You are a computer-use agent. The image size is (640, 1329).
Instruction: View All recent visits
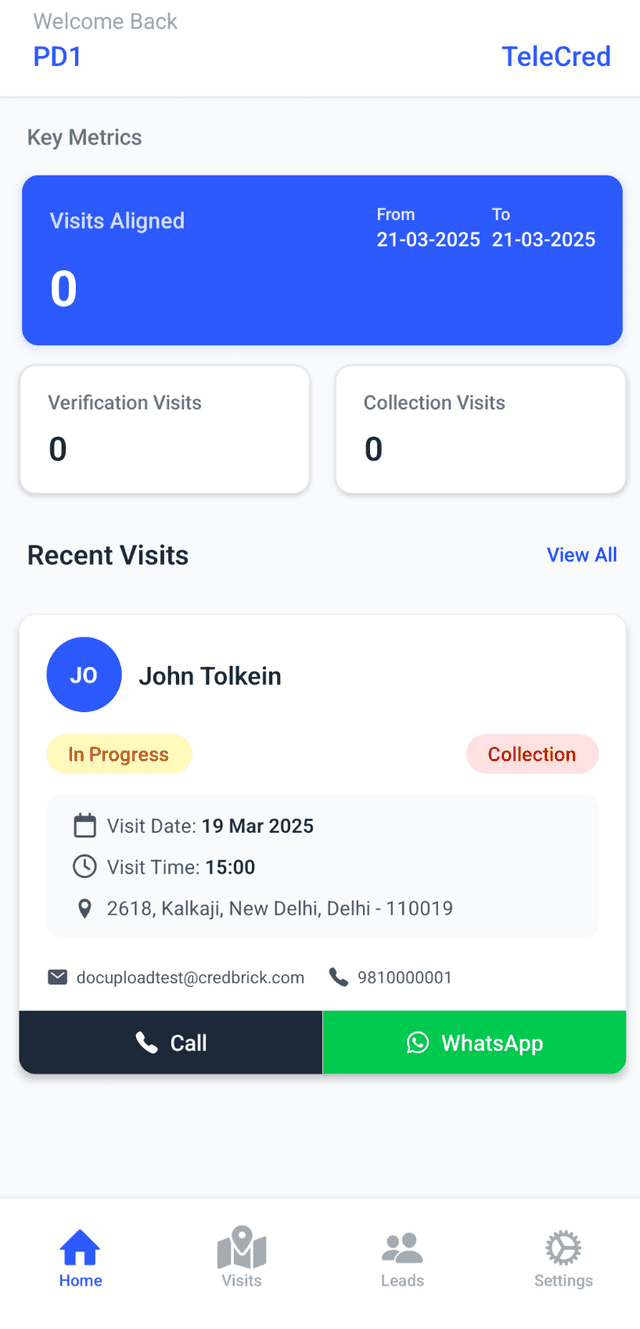point(581,555)
